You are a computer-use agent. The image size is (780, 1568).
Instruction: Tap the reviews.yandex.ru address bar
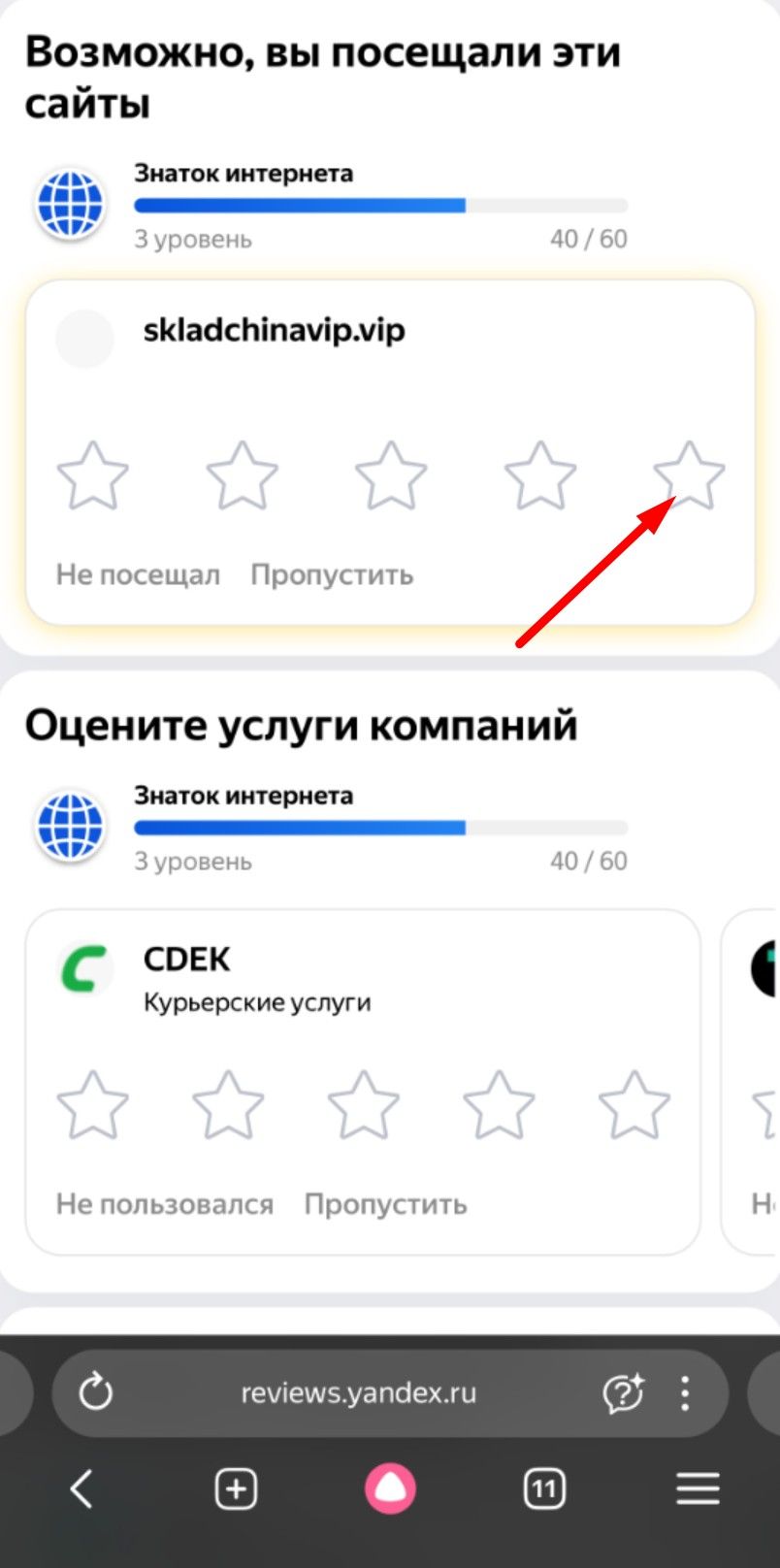tap(358, 1393)
